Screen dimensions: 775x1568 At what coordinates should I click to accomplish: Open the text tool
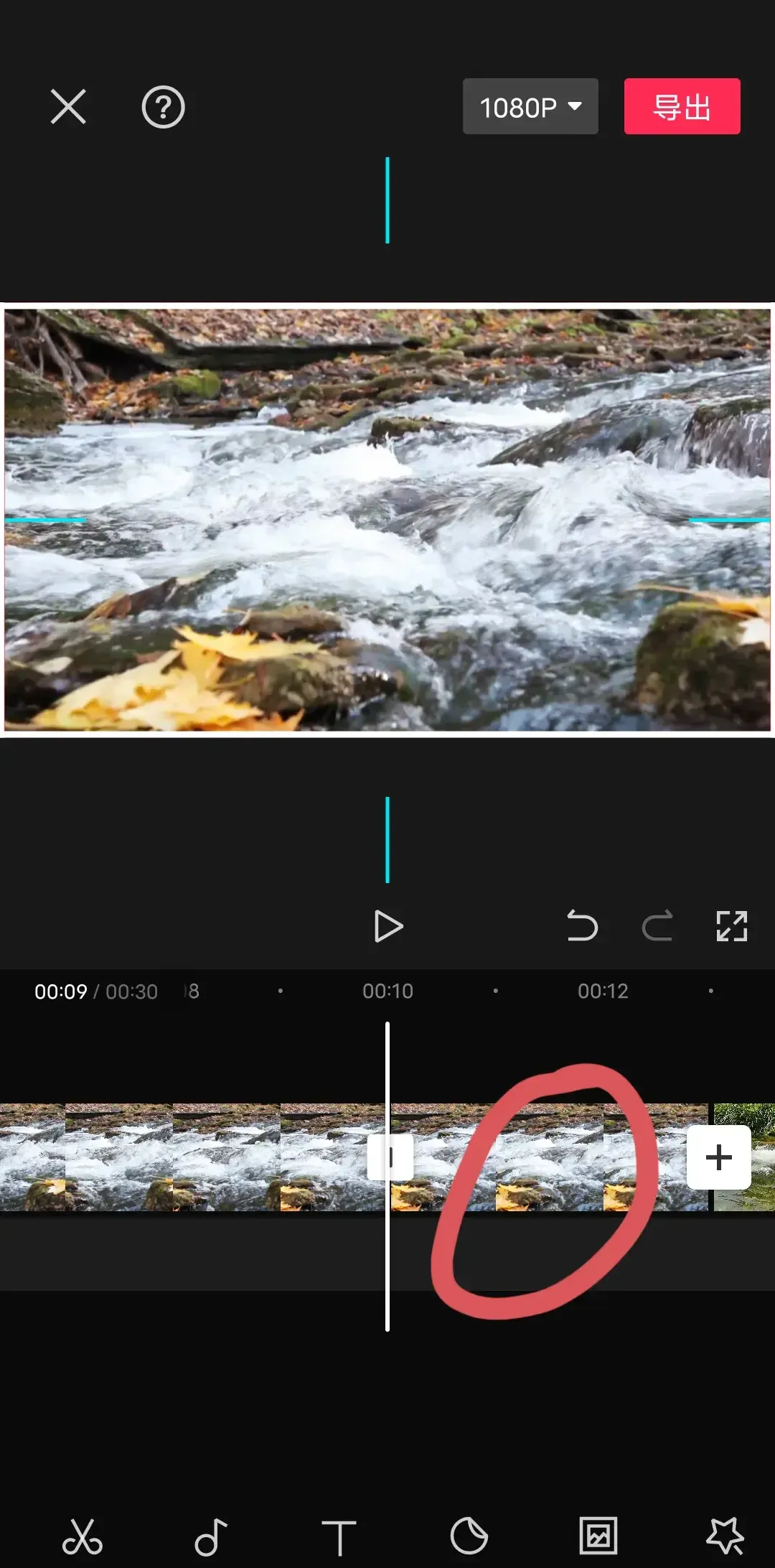[339, 1536]
